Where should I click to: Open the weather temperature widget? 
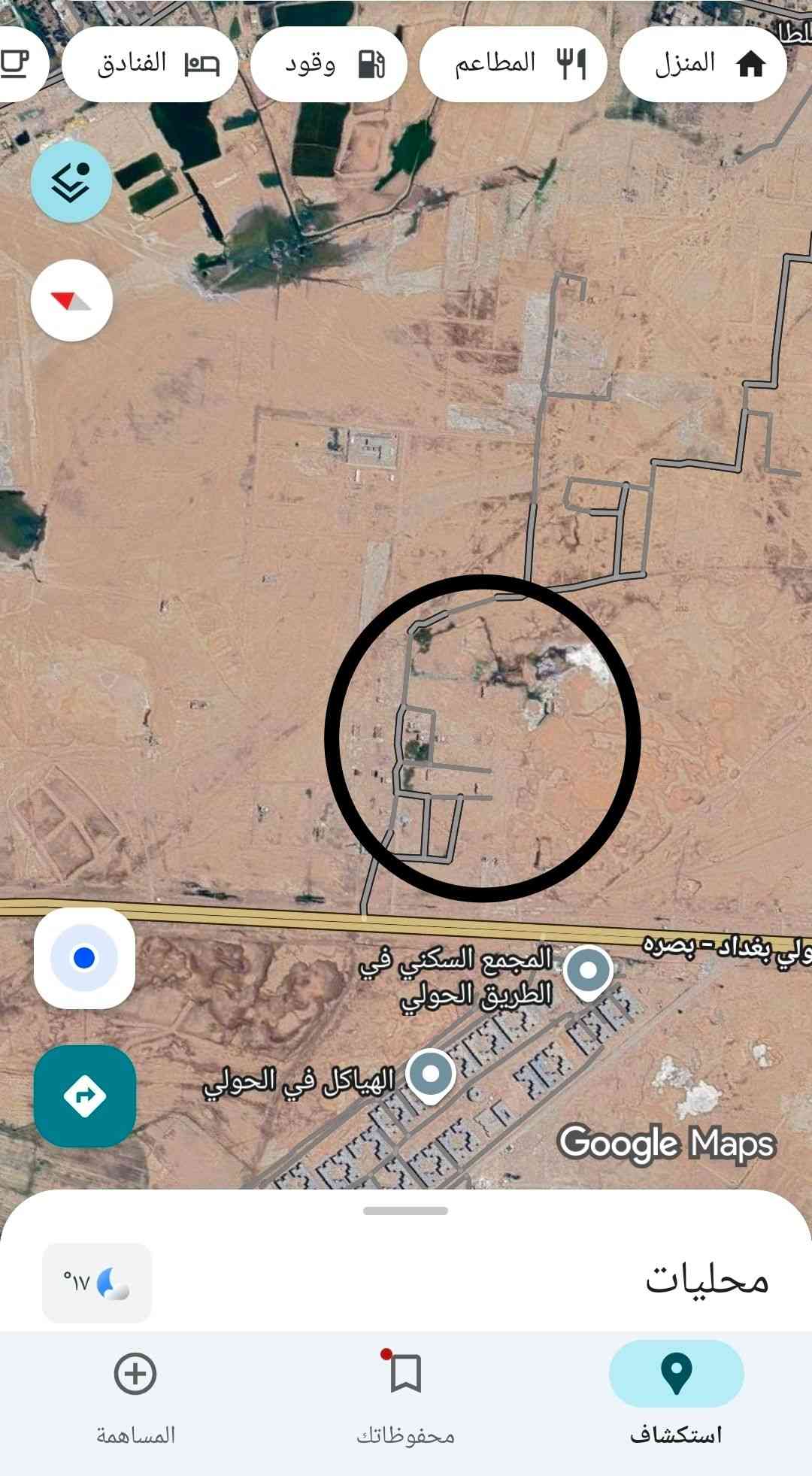[x=96, y=1282]
